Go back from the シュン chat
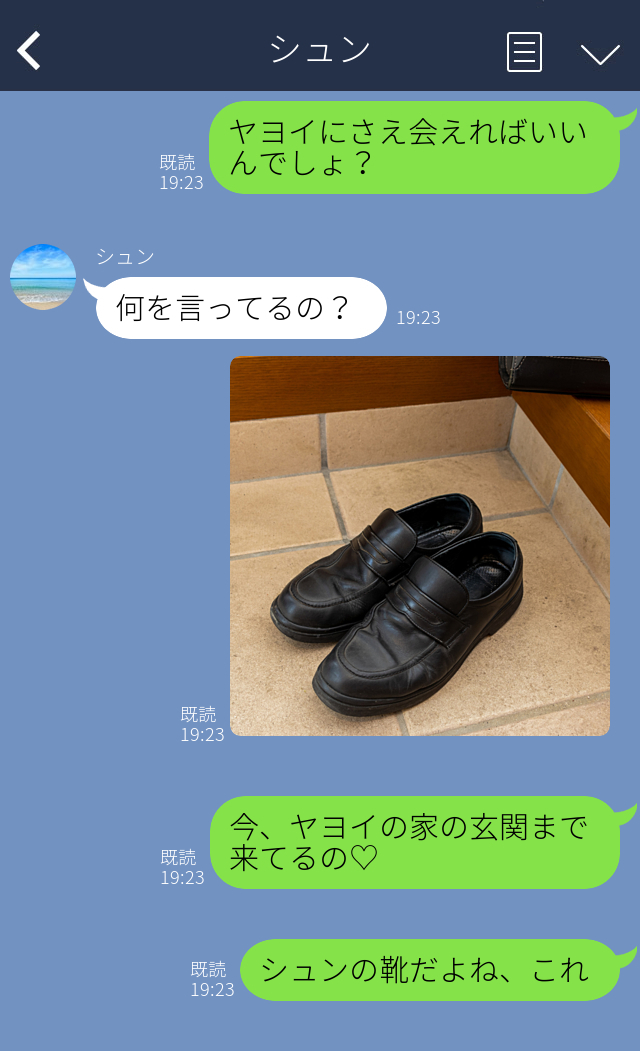This screenshot has width=640, height=1051. [x=29, y=50]
